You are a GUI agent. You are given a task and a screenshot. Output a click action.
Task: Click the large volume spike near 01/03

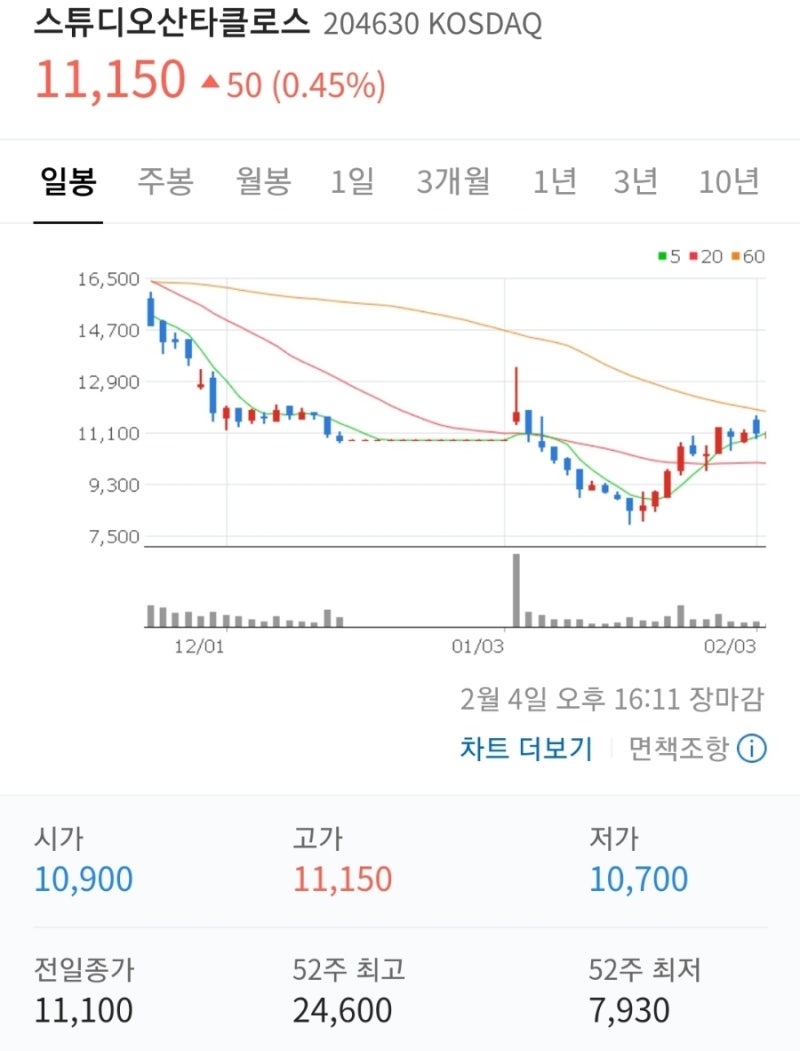(x=516, y=592)
